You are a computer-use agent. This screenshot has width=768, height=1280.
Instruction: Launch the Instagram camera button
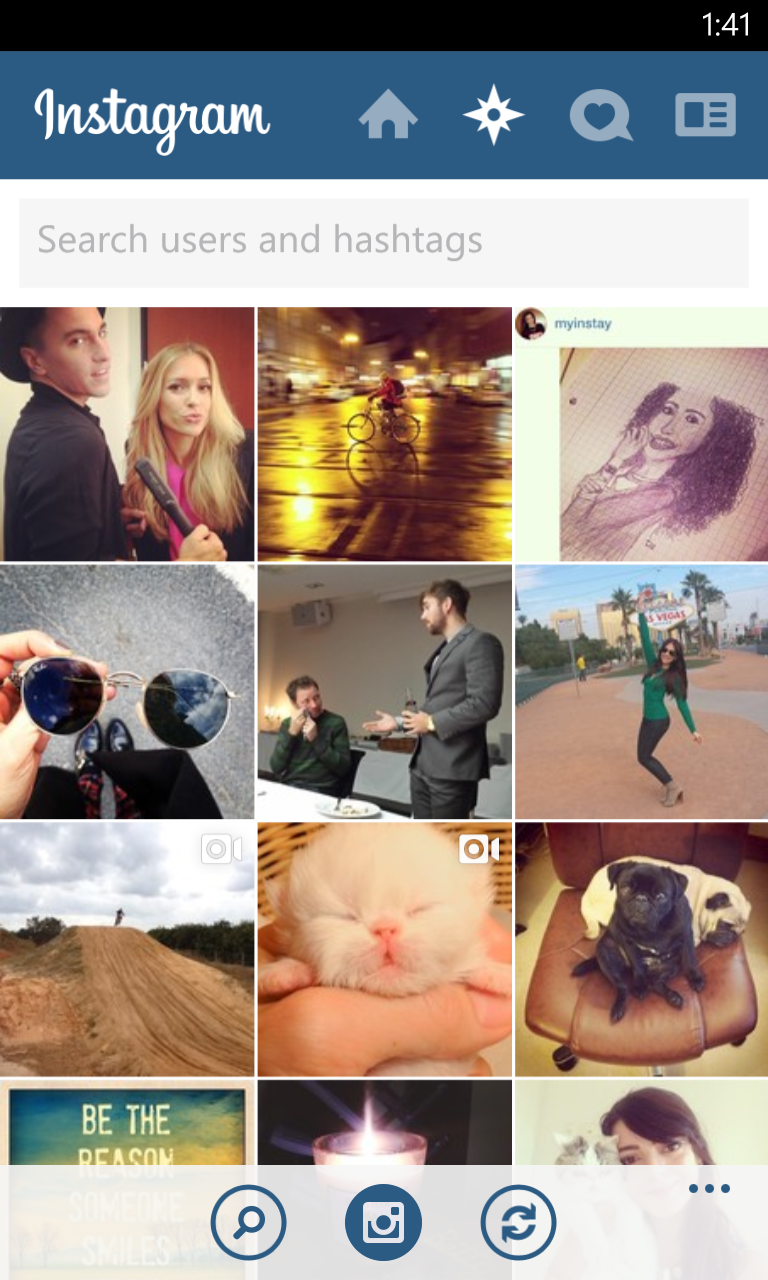click(x=383, y=1222)
